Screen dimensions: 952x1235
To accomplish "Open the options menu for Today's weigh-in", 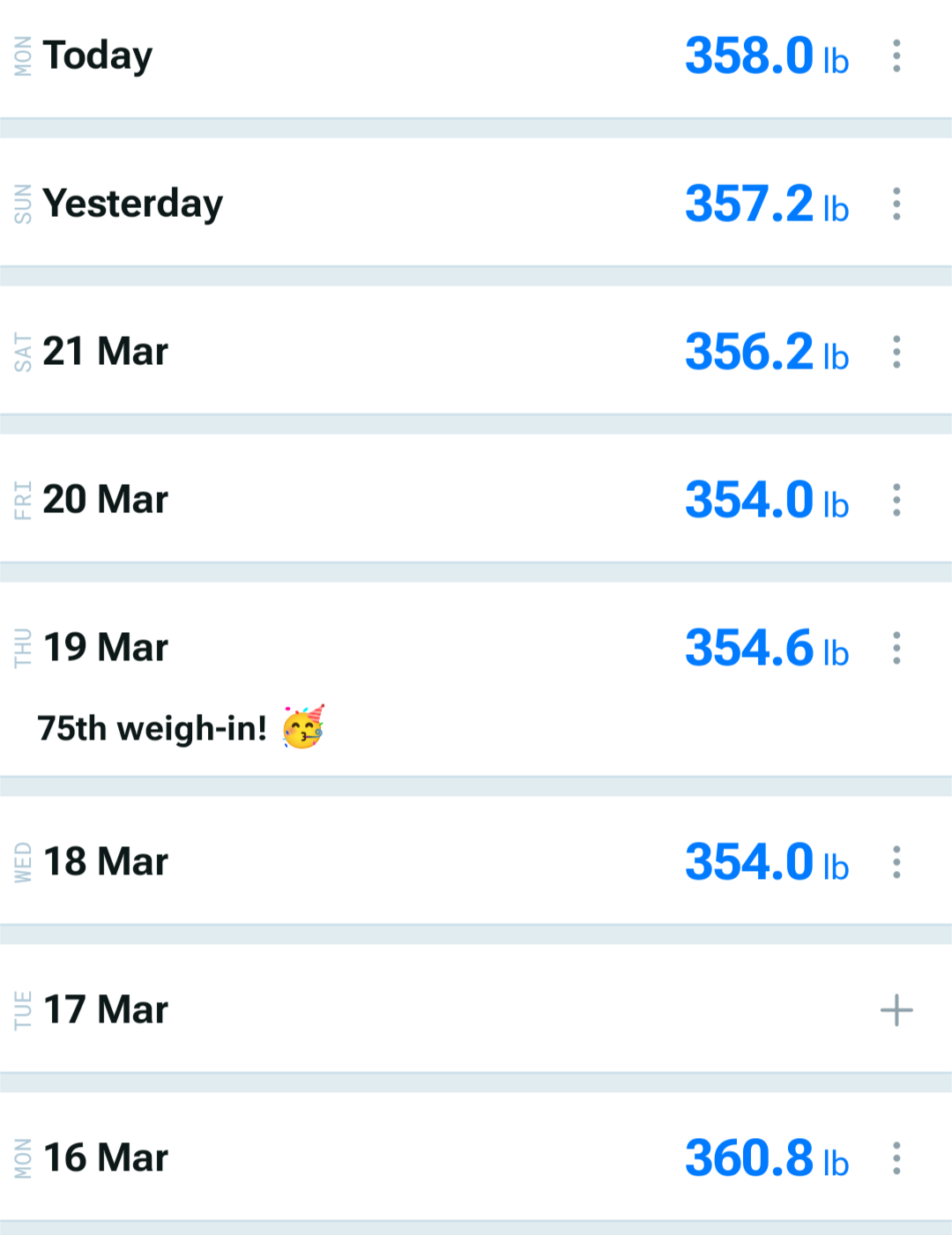I will click(x=896, y=56).
